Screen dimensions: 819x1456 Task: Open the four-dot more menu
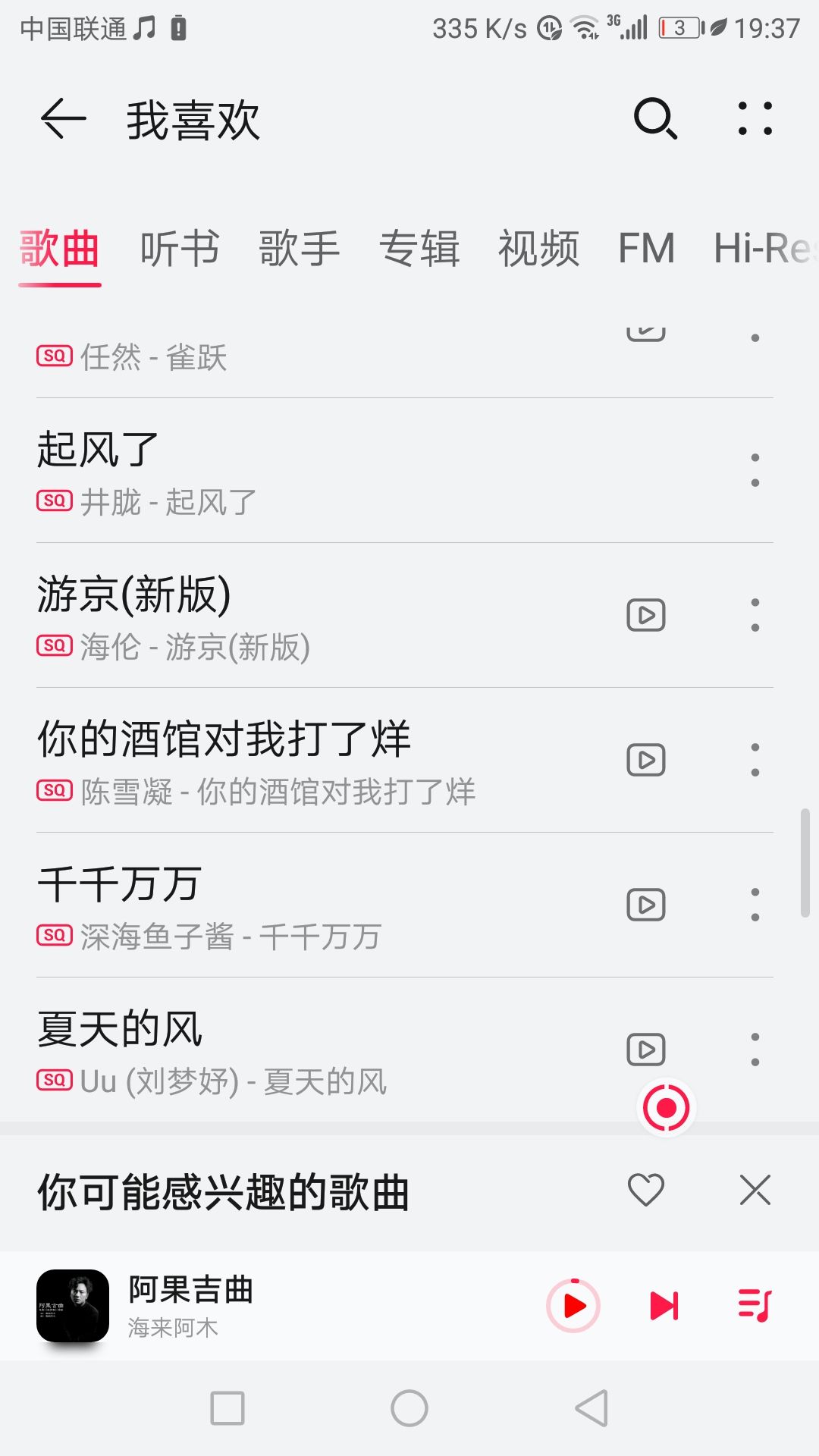tap(755, 119)
